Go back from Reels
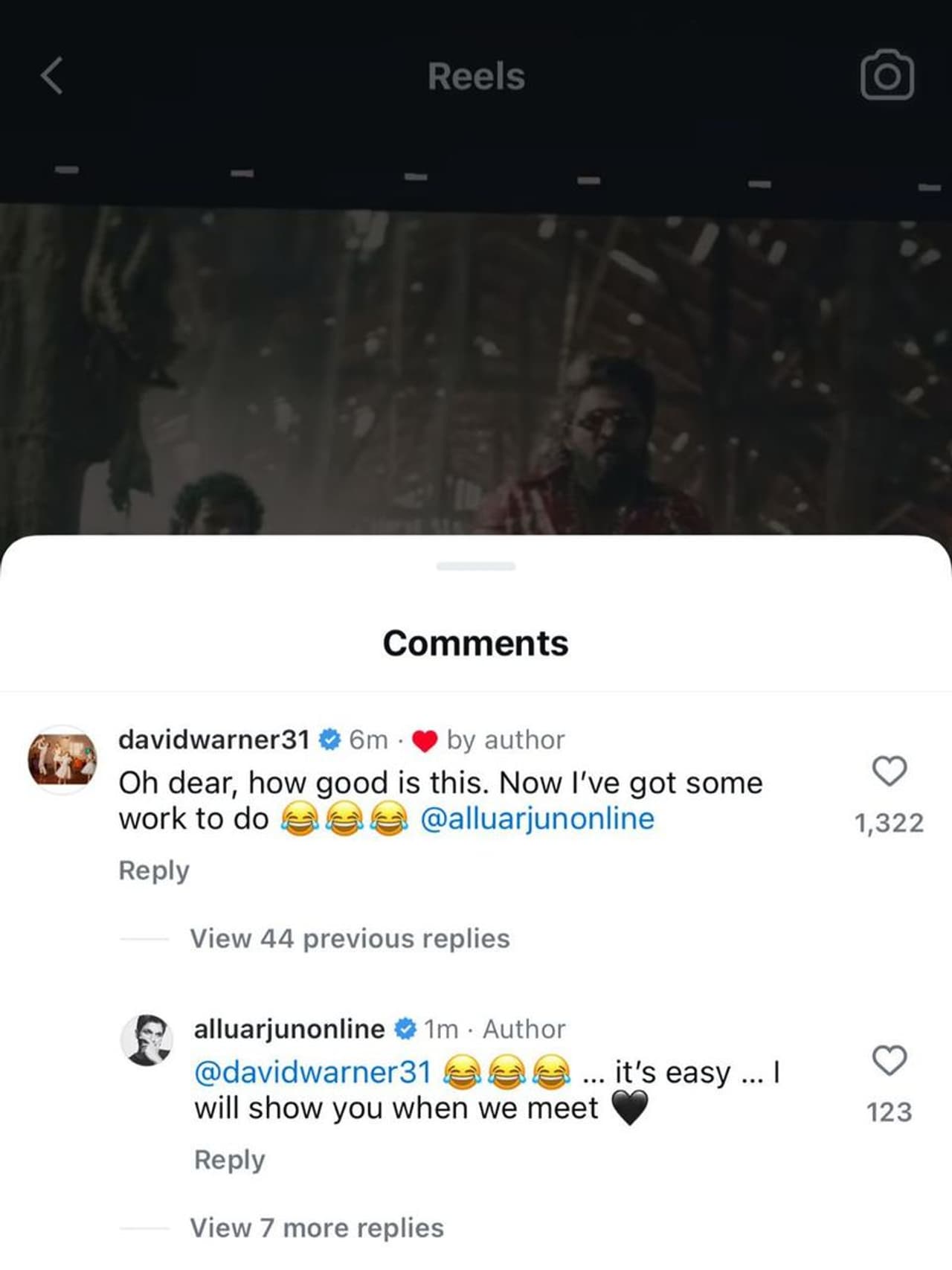This screenshot has height=1270, width=952. pos(51,76)
